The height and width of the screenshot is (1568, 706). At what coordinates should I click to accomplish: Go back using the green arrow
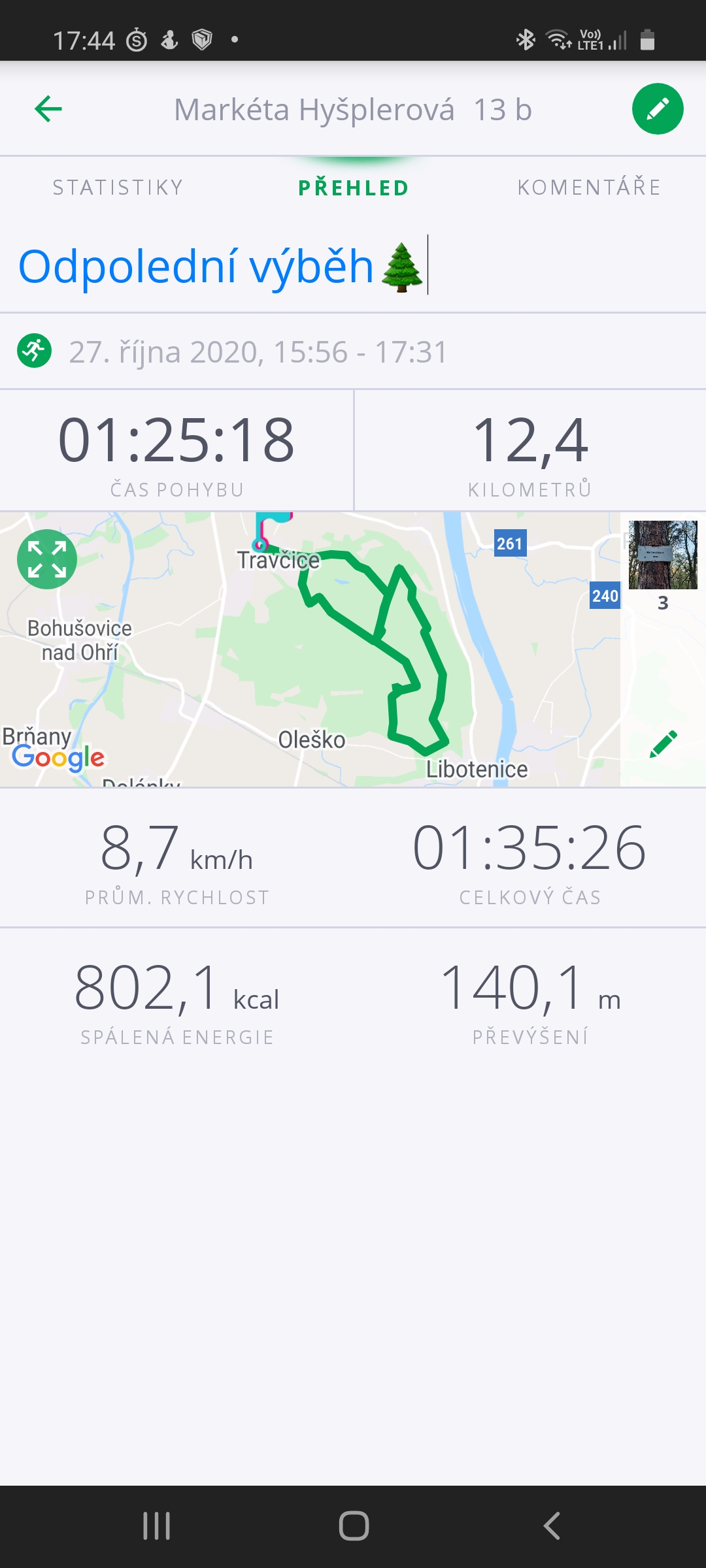point(48,109)
